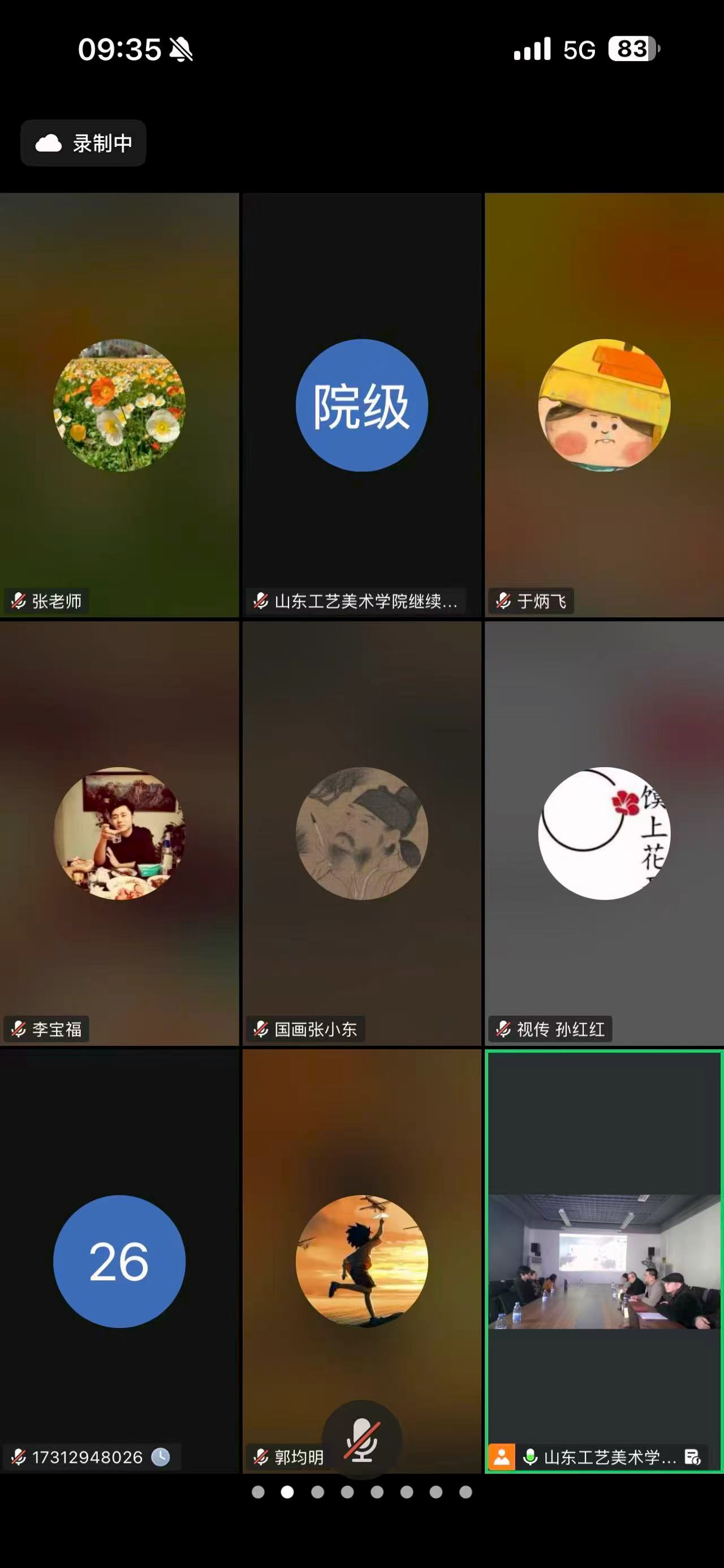The width and height of the screenshot is (724, 1568).
Task: View 国画张小东's tile
Action: point(361,833)
